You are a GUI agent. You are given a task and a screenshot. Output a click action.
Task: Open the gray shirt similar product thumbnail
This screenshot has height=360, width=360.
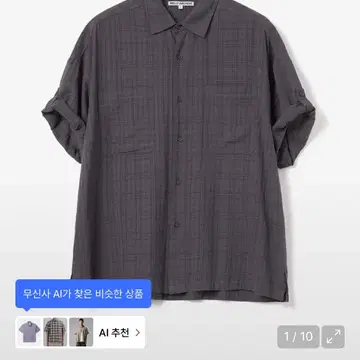29,332
